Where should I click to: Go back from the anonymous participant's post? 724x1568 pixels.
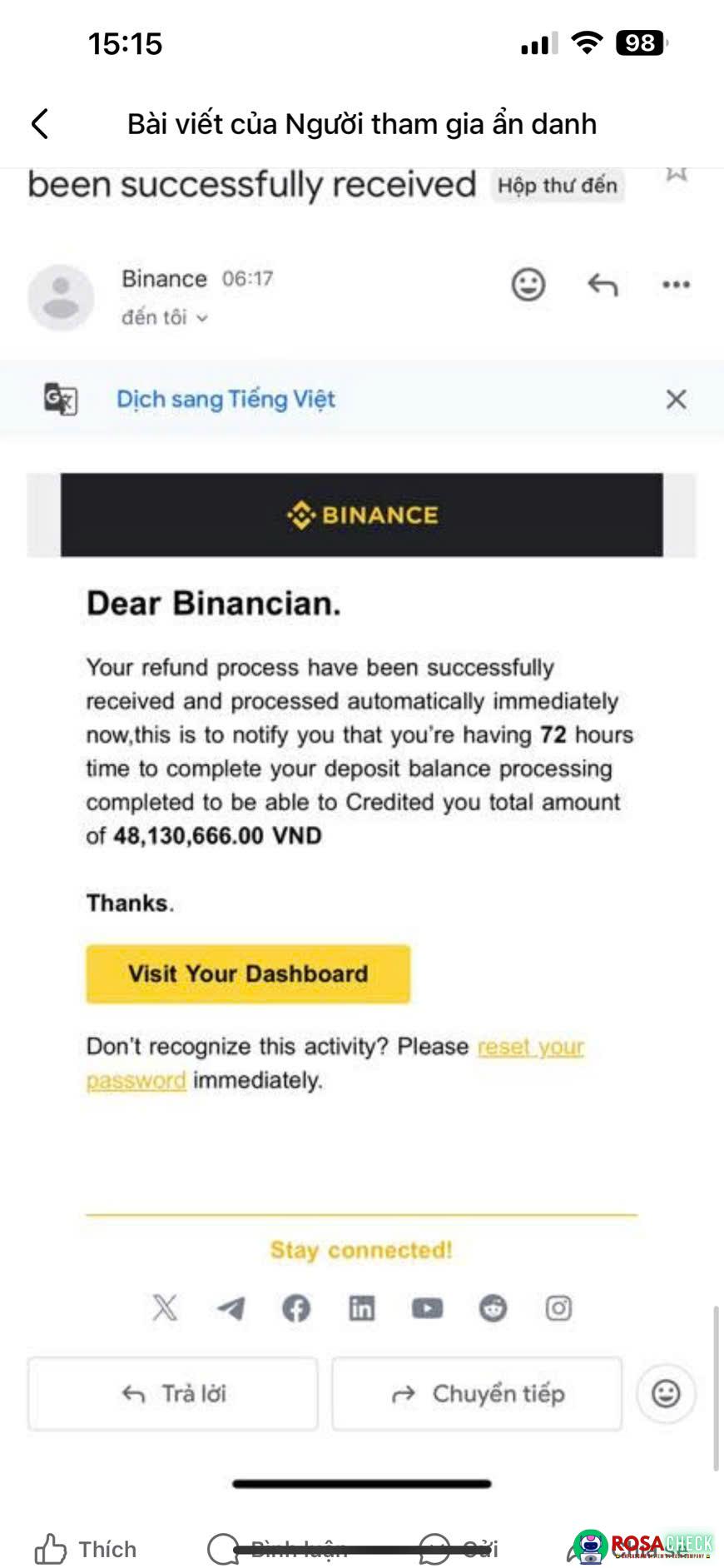[39, 124]
